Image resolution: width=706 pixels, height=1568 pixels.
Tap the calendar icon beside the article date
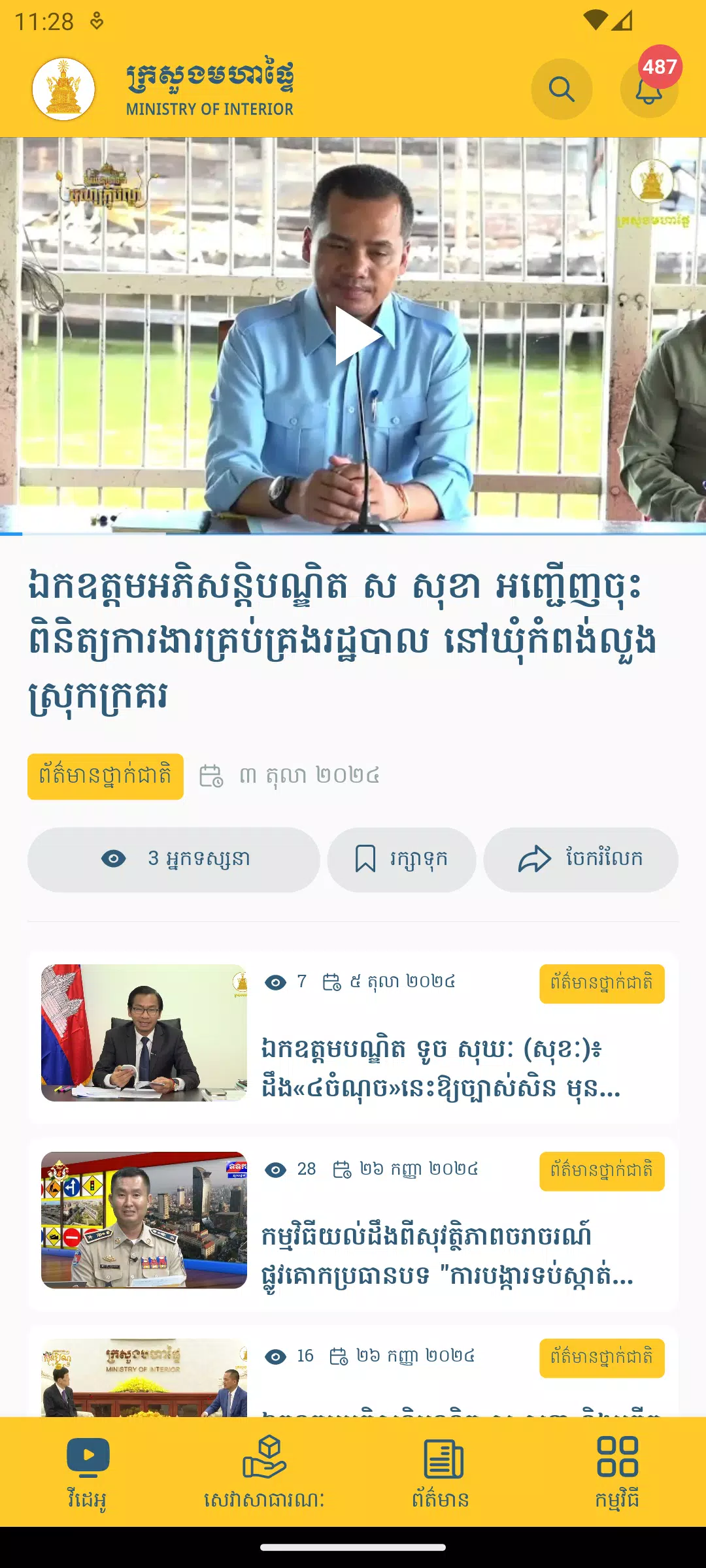click(210, 776)
